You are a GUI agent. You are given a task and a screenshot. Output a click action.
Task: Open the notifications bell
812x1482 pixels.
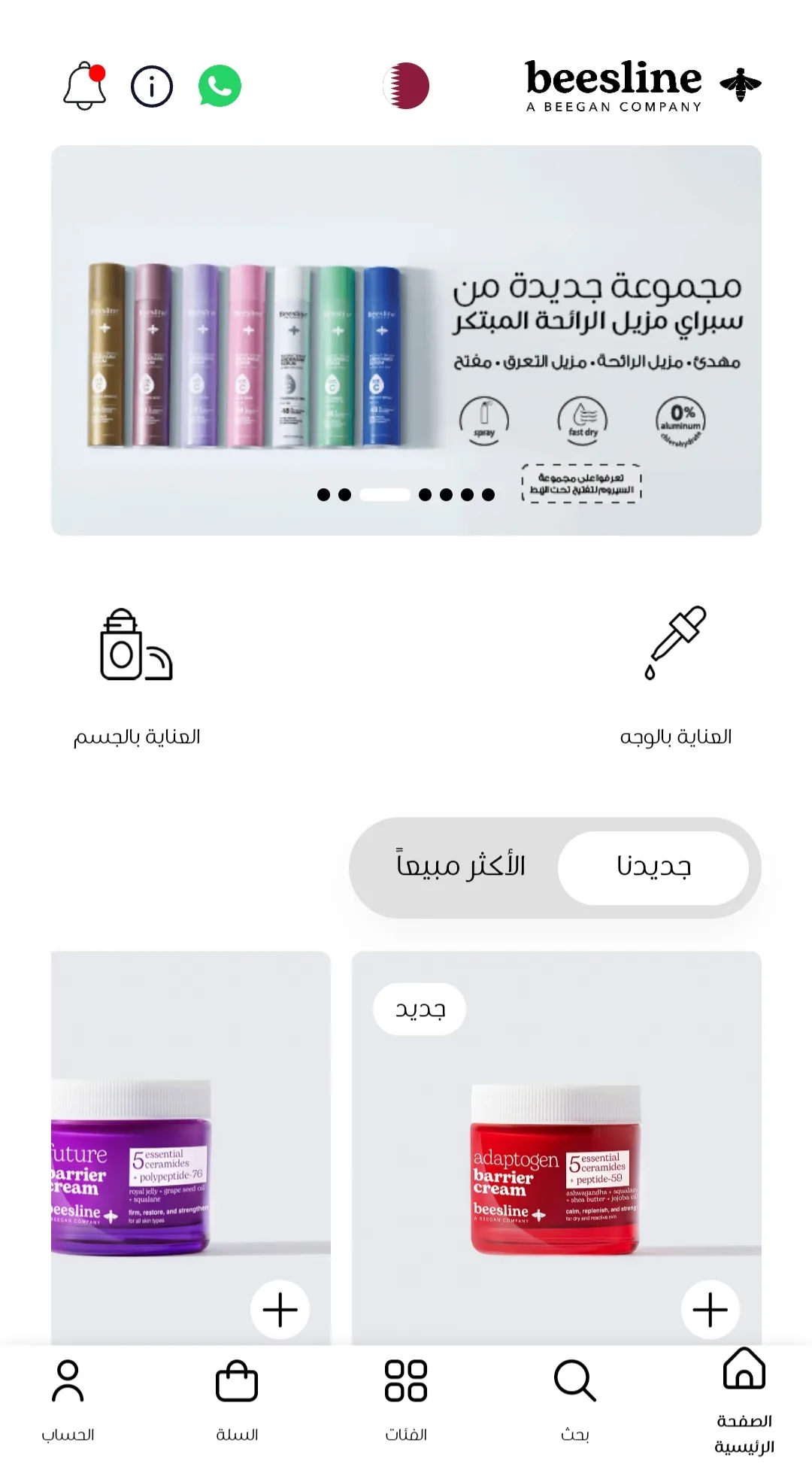(x=84, y=86)
